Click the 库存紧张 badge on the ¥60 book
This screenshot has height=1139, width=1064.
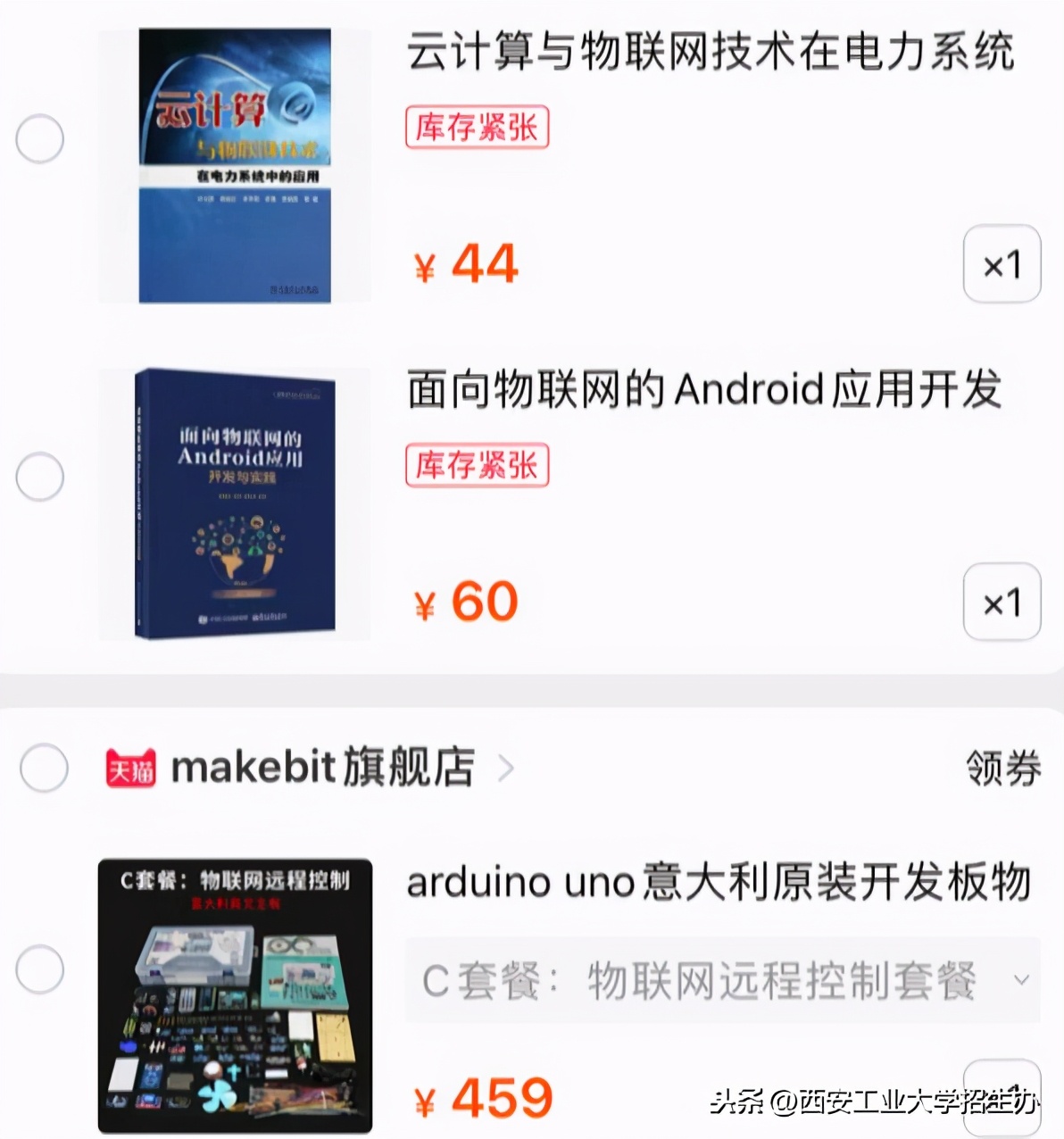click(476, 465)
